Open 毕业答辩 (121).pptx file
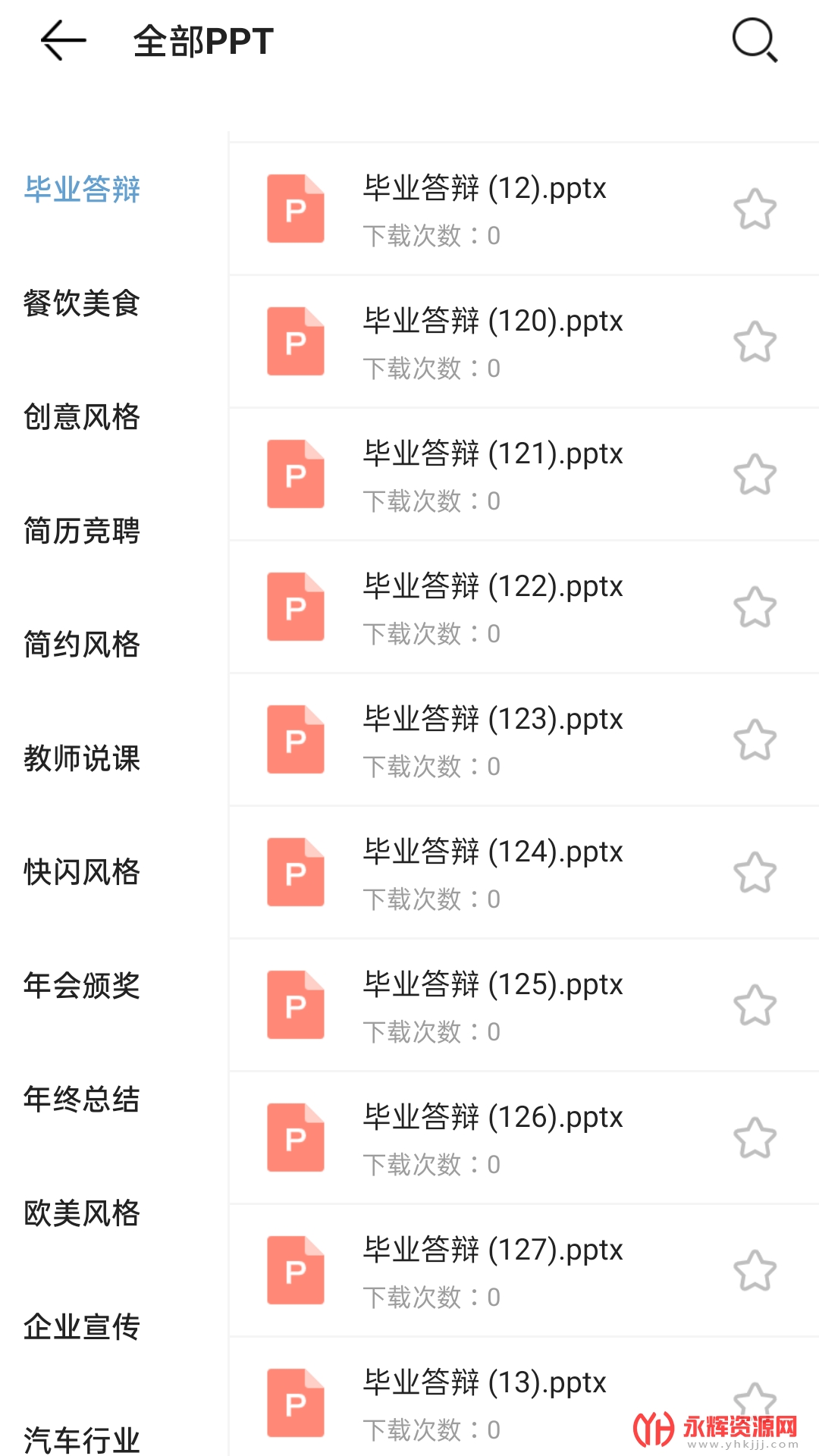 coord(493,474)
